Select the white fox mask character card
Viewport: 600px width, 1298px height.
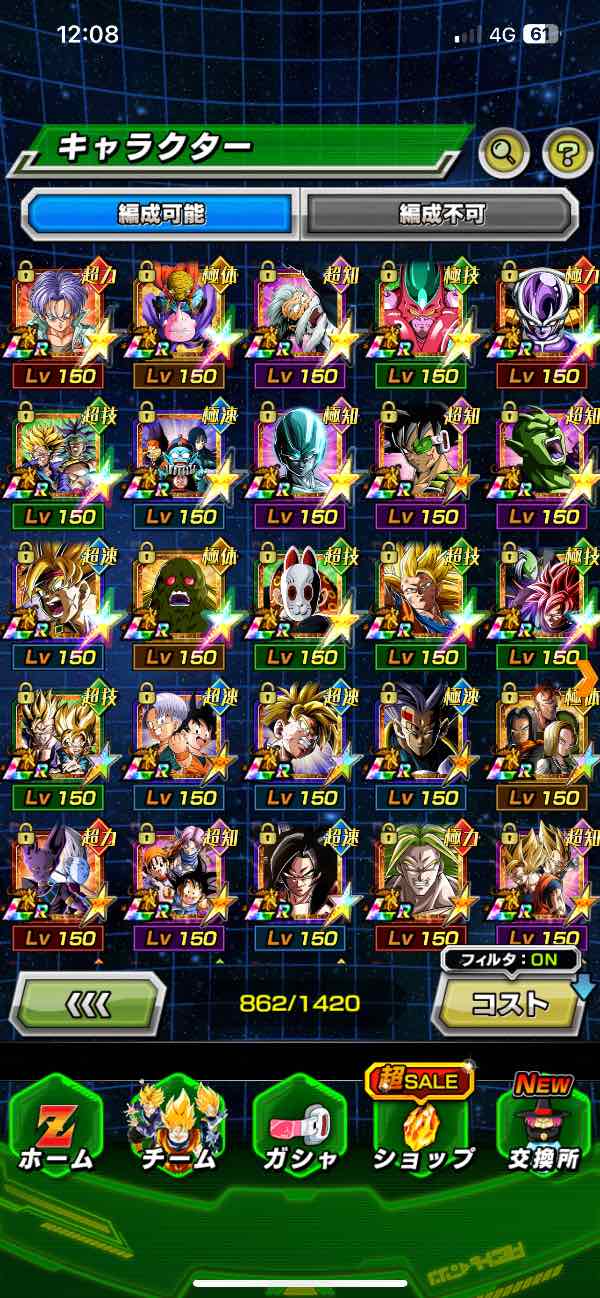point(302,599)
